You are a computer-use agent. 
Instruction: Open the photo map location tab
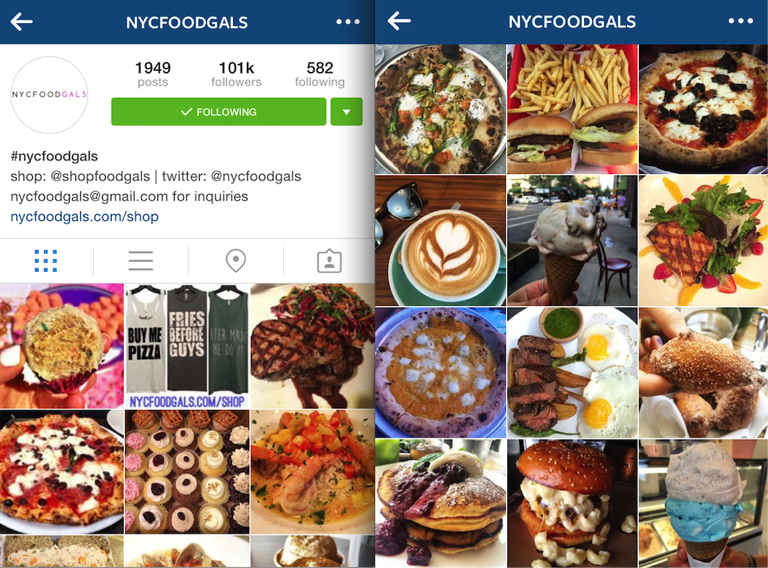coord(235,261)
